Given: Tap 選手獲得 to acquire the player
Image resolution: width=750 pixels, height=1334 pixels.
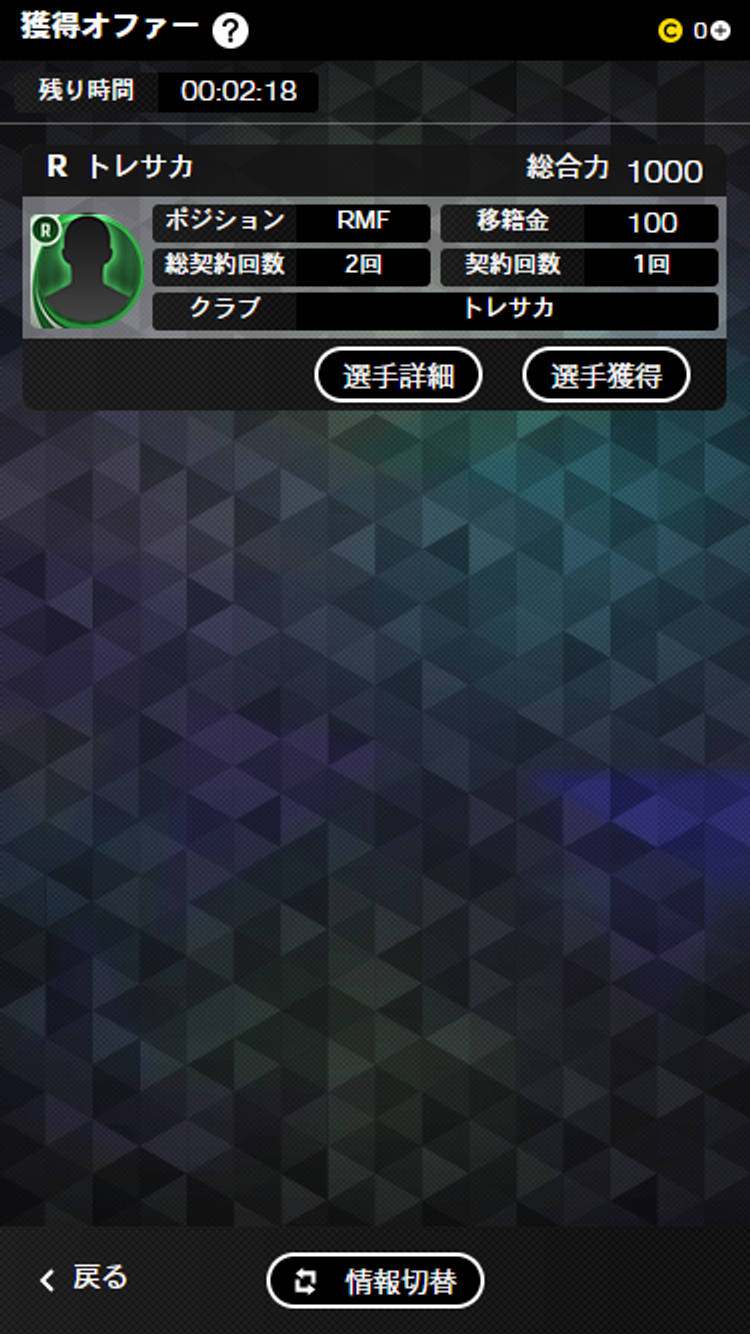Looking at the screenshot, I should click(606, 375).
